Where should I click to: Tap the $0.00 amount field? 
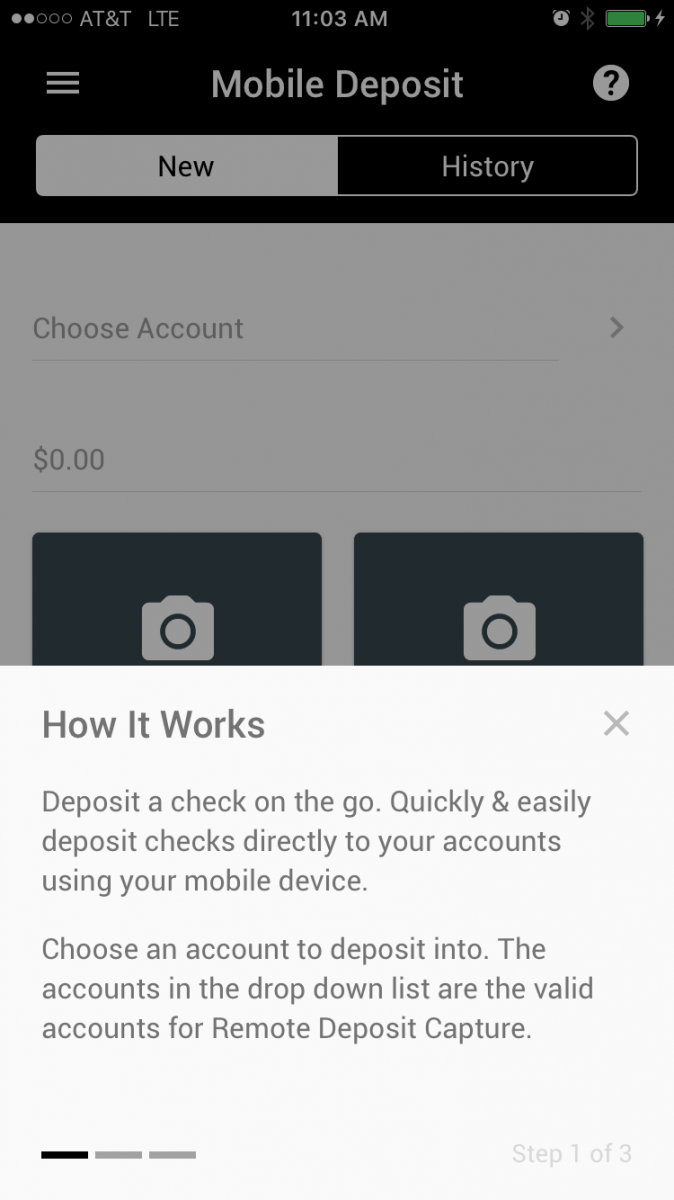(x=336, y=460)
